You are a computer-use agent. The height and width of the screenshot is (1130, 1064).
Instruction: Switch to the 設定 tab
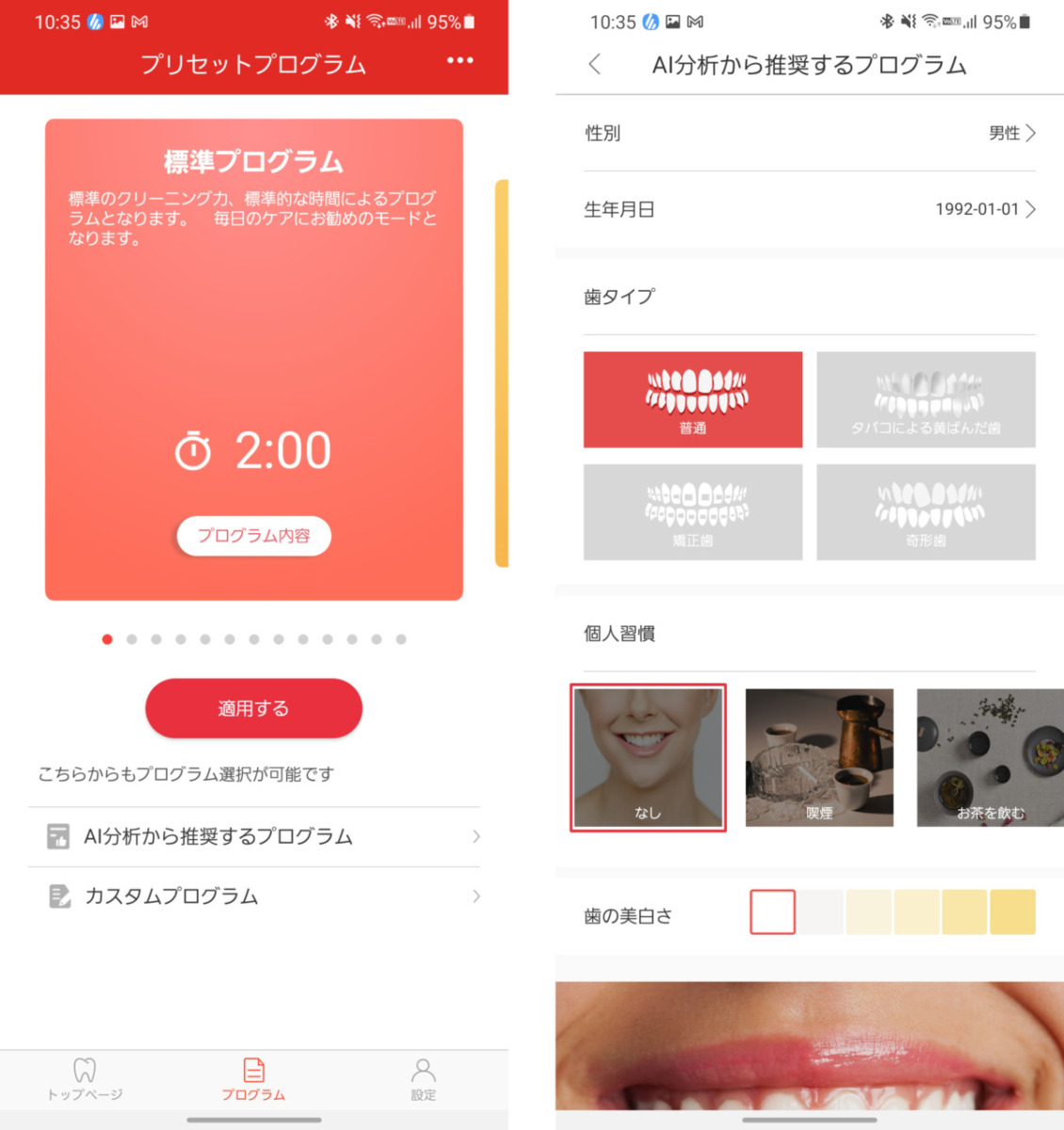tap(423, 1078)
